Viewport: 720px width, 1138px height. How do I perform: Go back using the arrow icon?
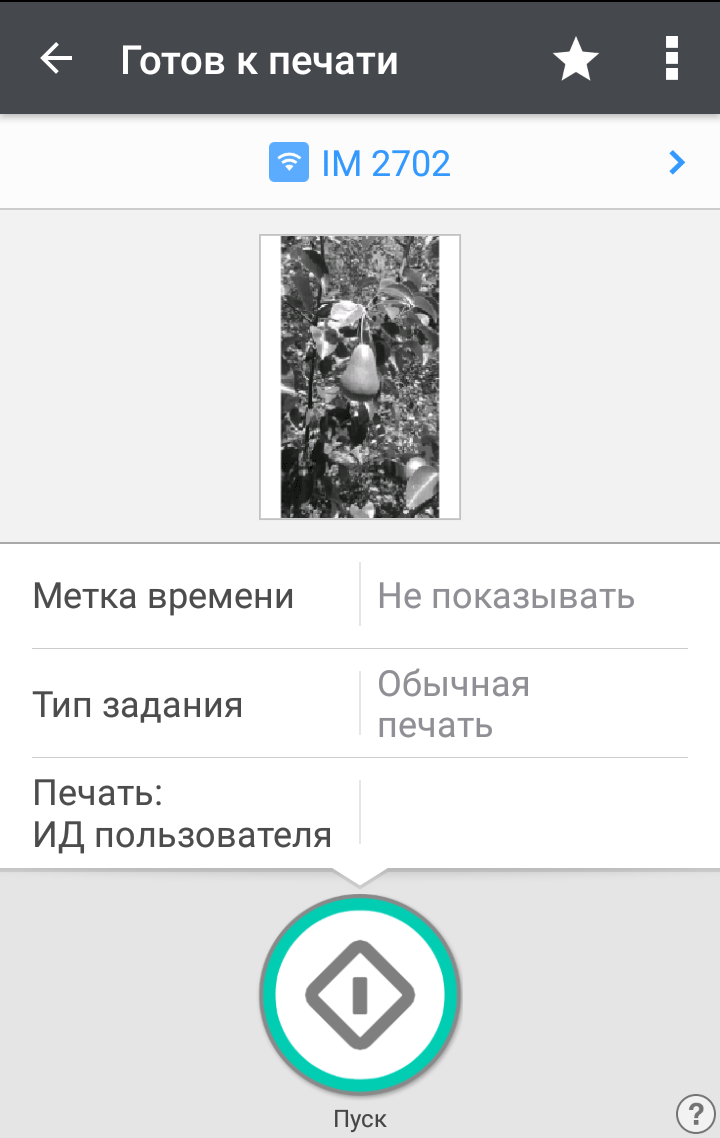point(56,59)
